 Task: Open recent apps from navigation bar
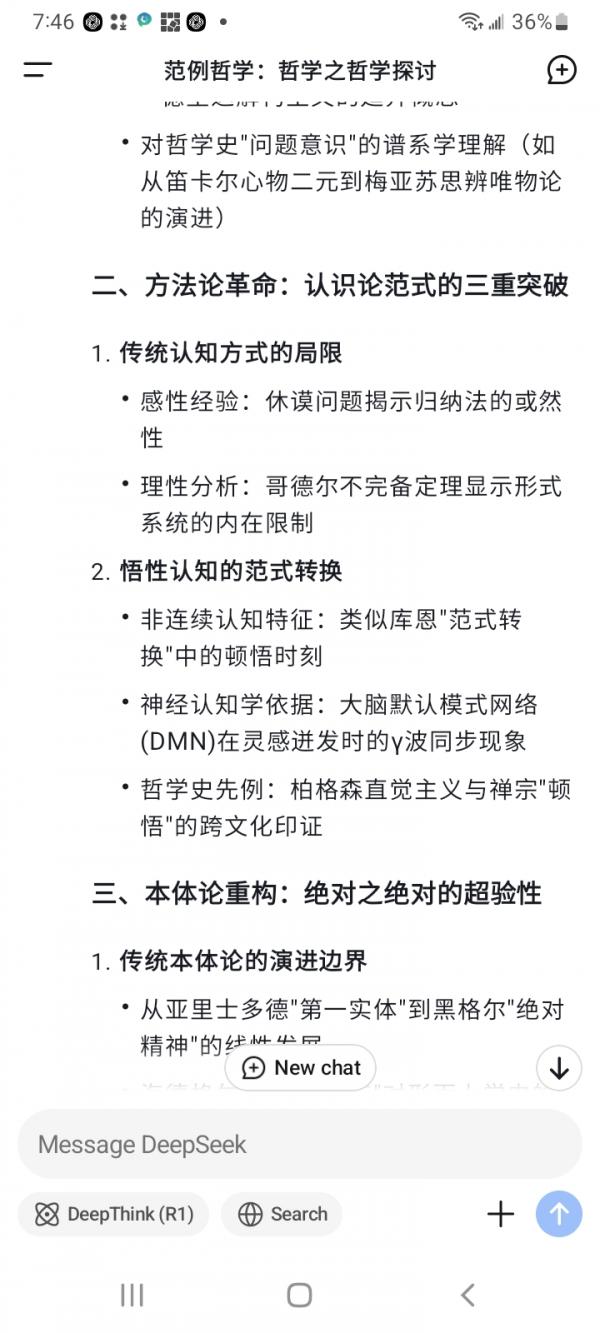[132, 1295]
